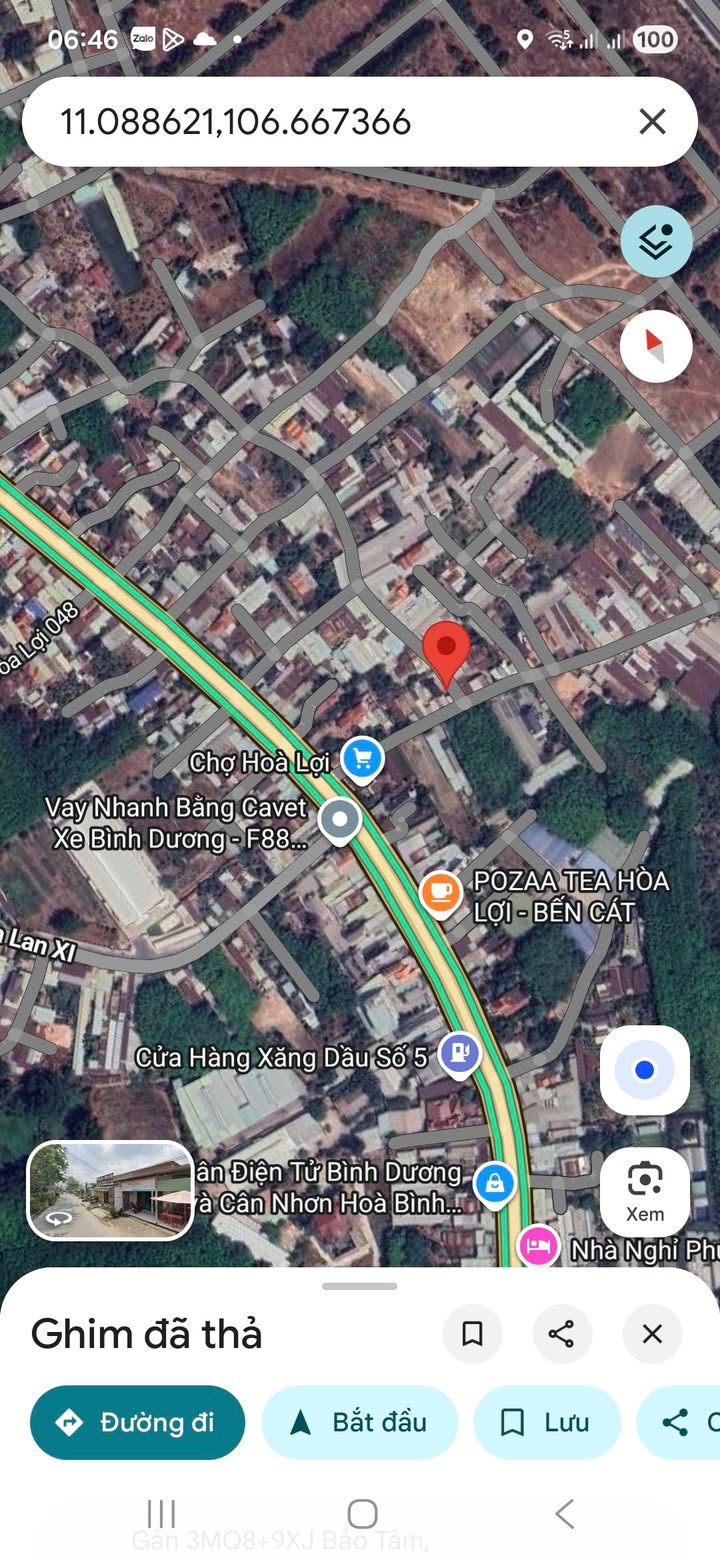Go back using the system back button

(564, 1513)
